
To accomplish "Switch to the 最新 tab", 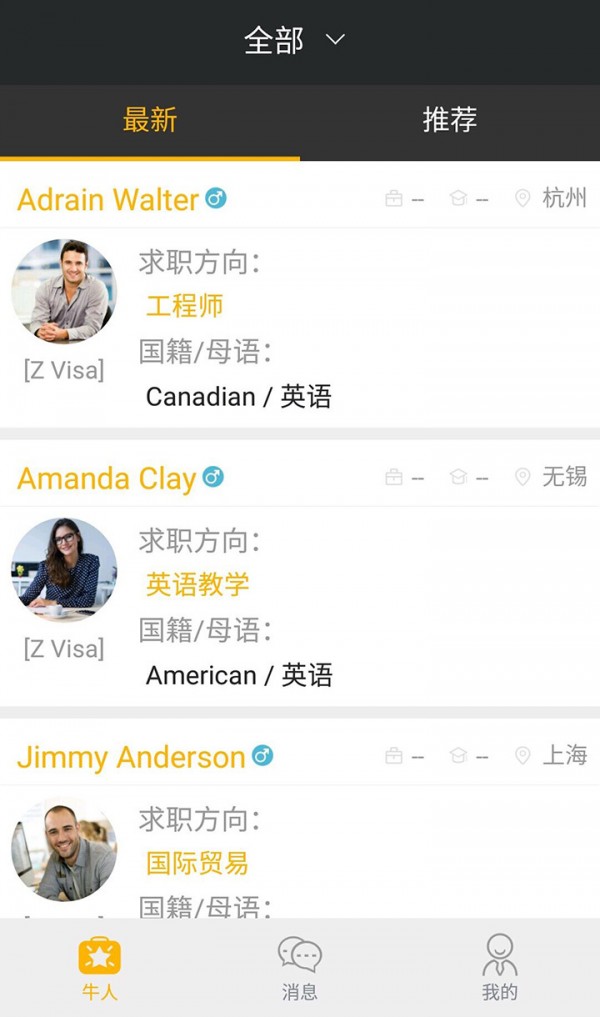I will (150, 121).
